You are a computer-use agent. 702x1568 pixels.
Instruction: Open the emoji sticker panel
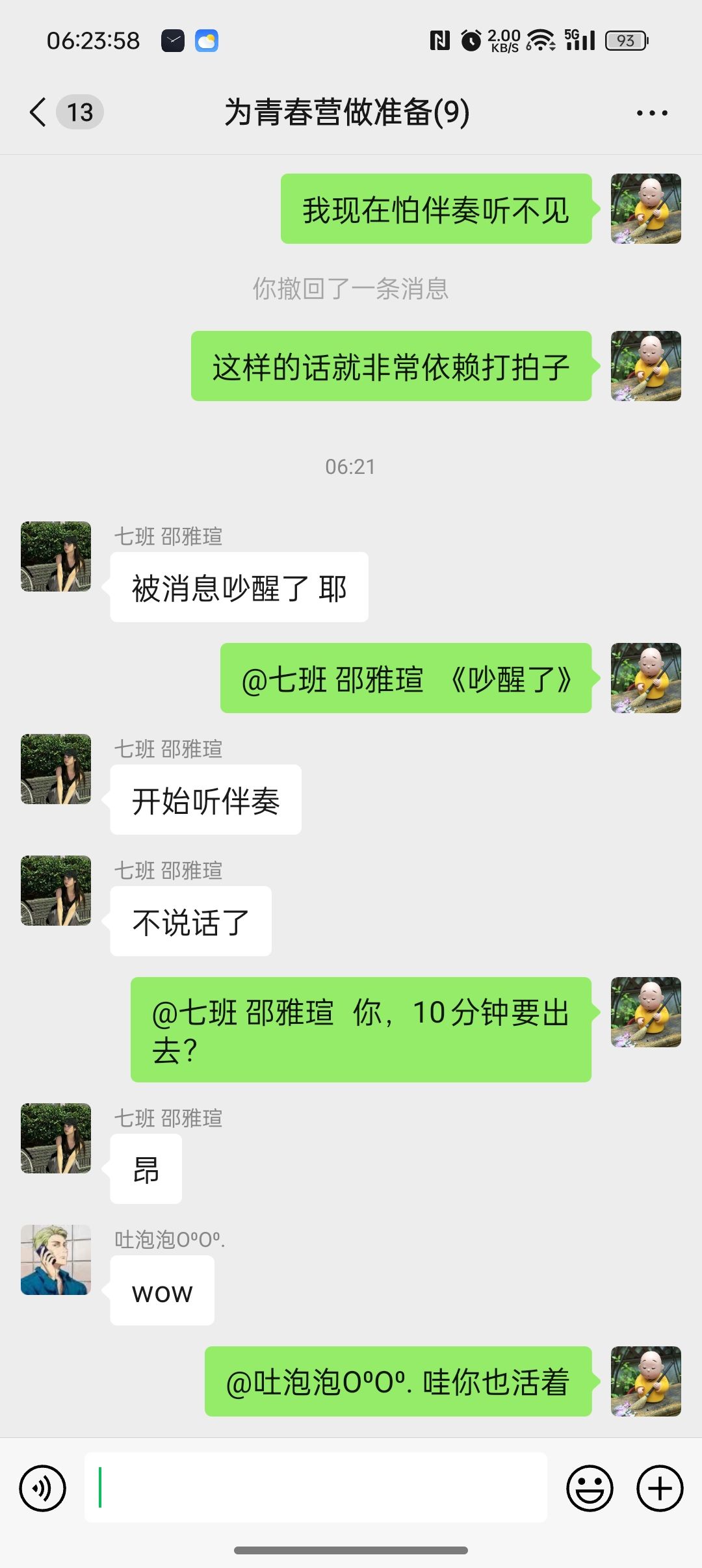point(590,1488)
